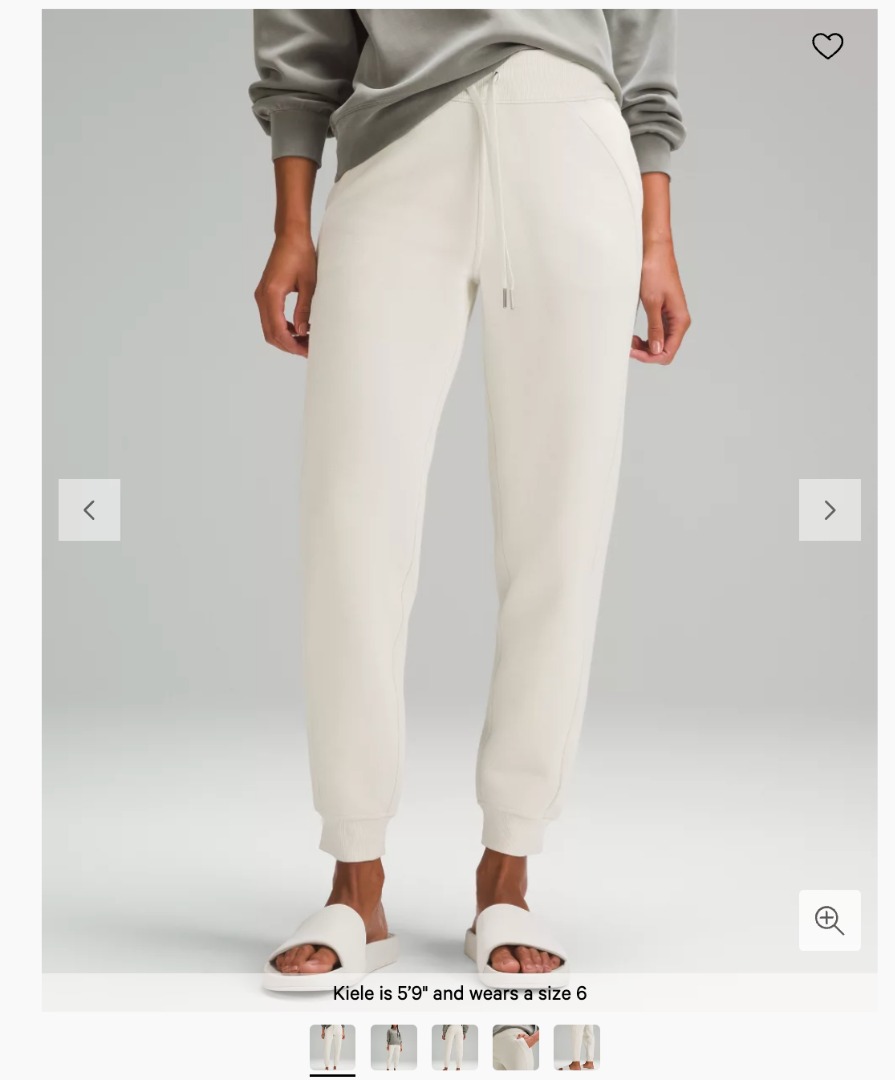Add the joggers to your wishlist
Screen dimensions: 895x1080
827,46
